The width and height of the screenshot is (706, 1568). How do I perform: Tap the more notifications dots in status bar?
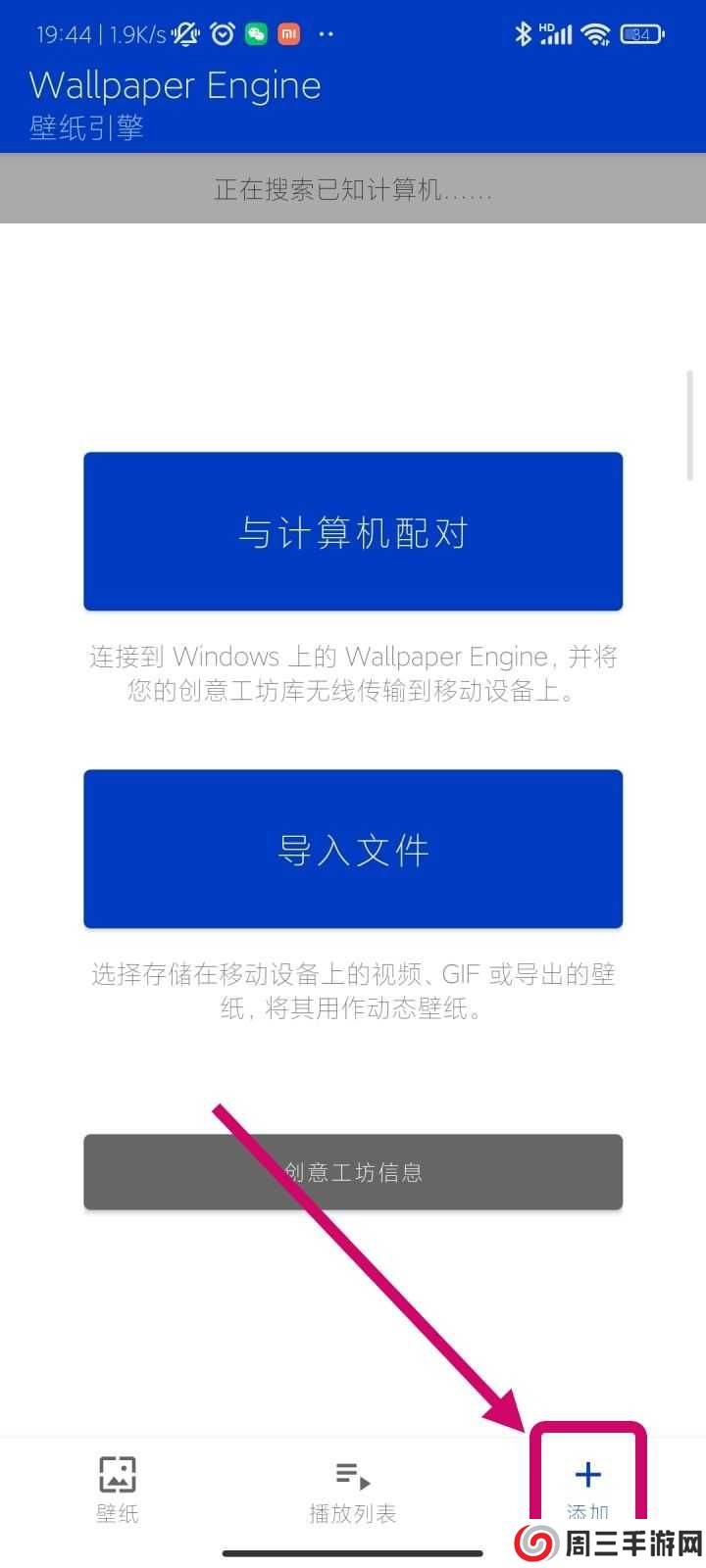(x=326, y=34)
